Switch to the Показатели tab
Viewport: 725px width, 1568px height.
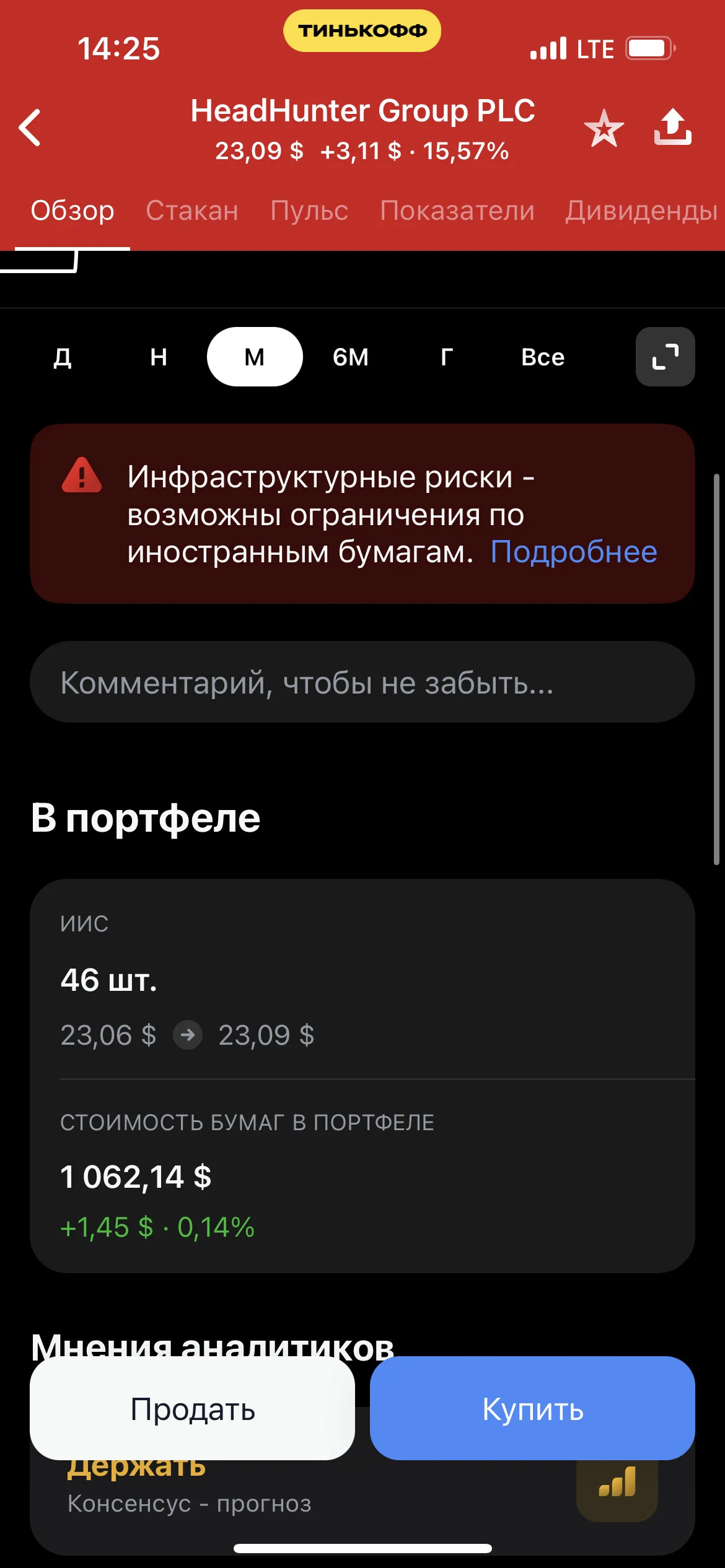(457, 211)
